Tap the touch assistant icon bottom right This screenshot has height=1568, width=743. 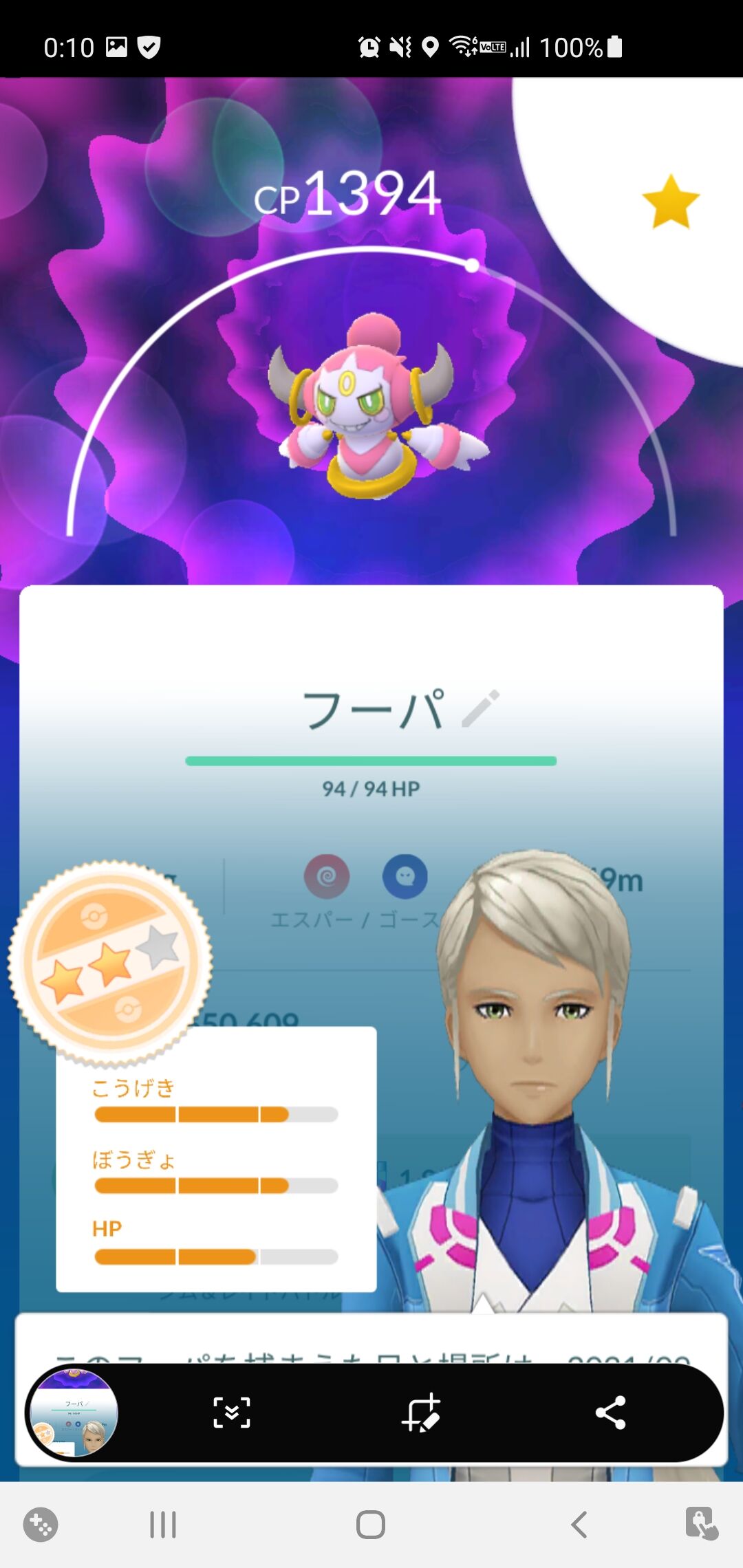pos(702,1523)
